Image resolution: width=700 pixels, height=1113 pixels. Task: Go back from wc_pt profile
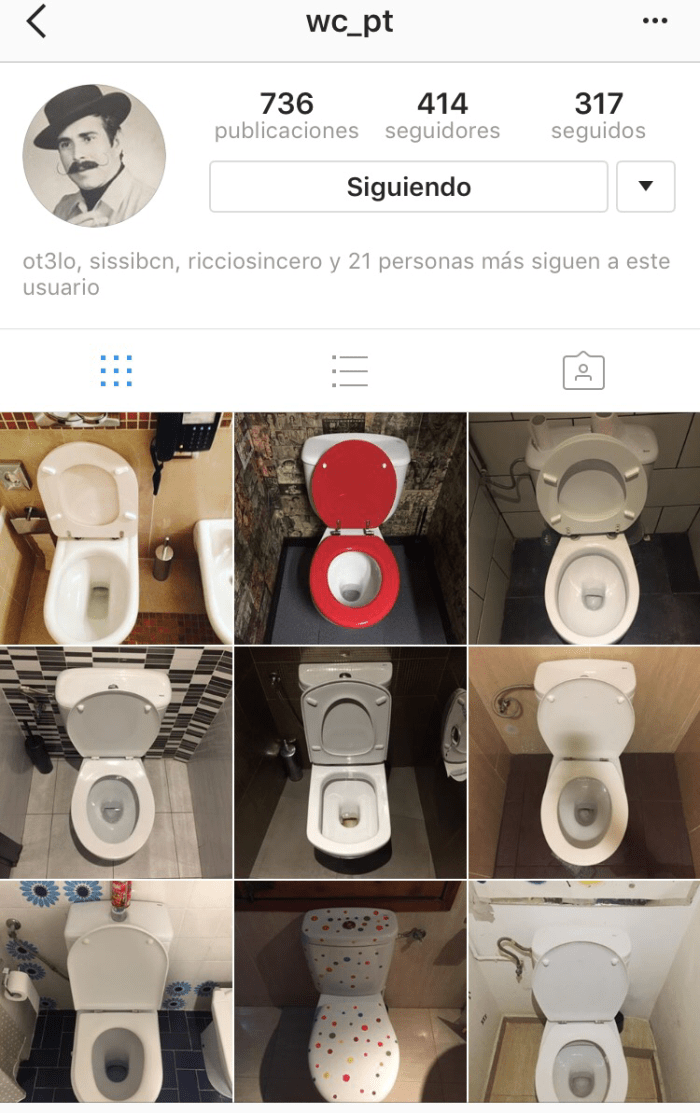coord(37,22)
